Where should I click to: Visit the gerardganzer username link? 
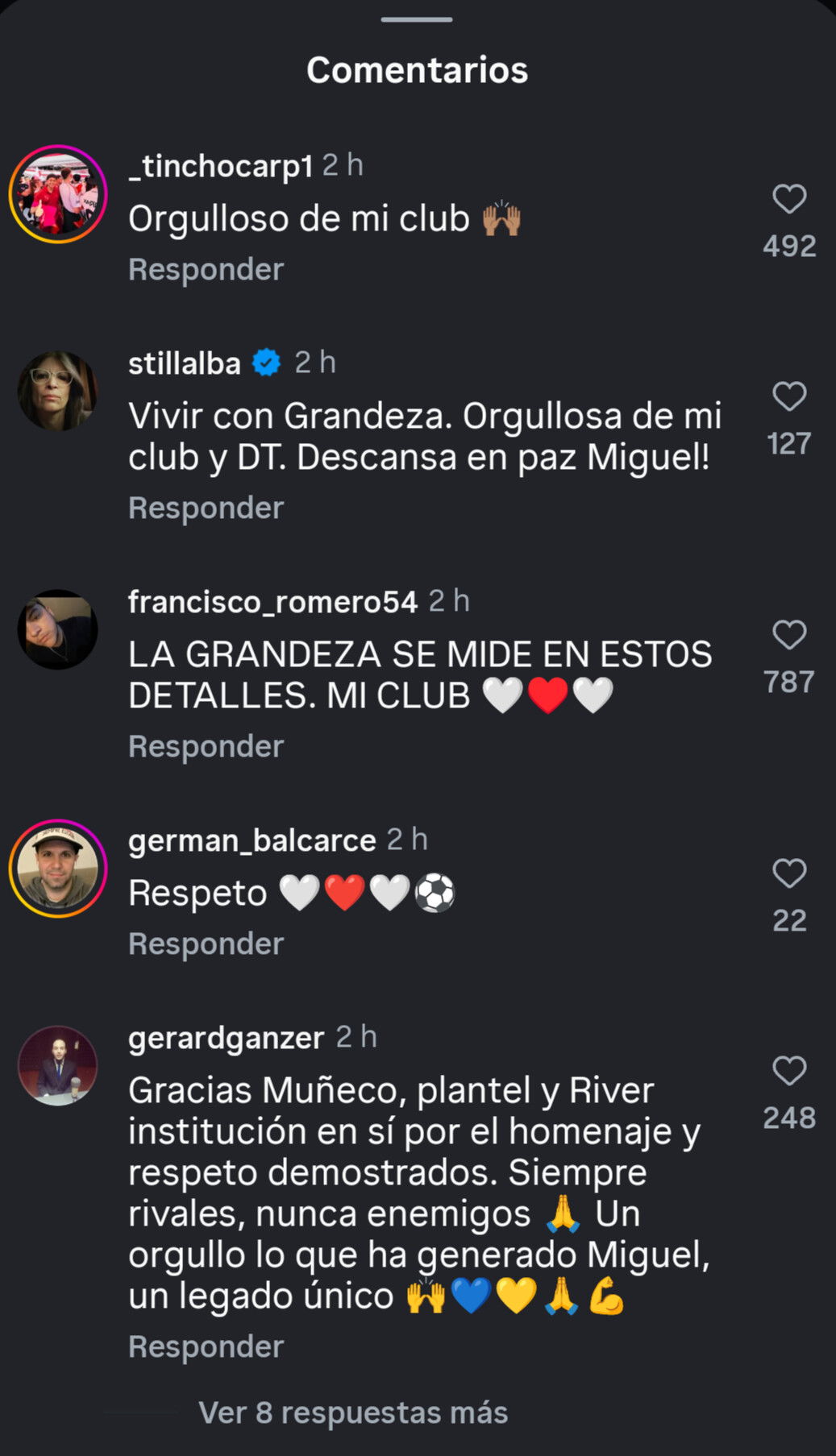tap(226, 1038)
